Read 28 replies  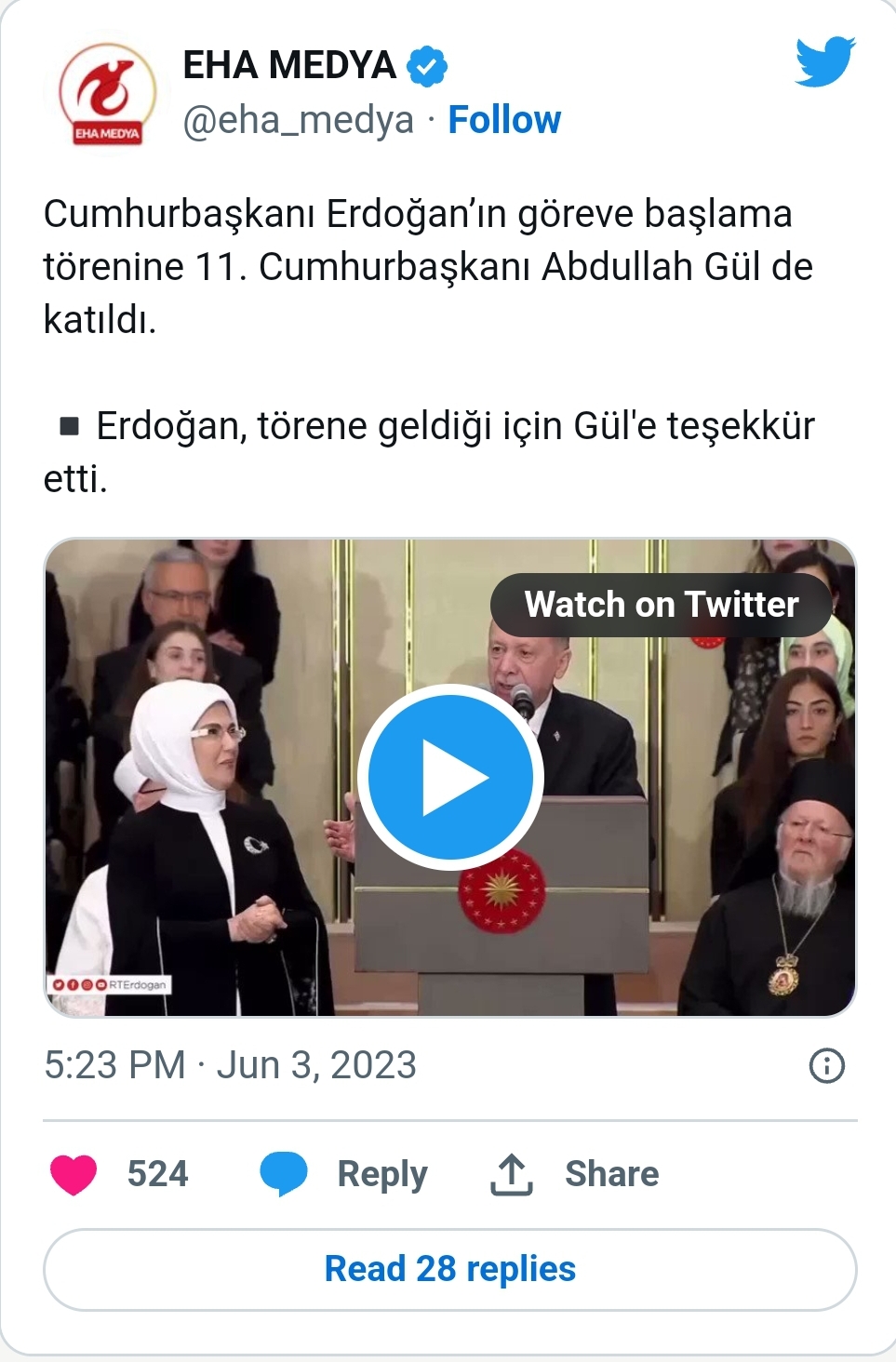[449, 1269]
